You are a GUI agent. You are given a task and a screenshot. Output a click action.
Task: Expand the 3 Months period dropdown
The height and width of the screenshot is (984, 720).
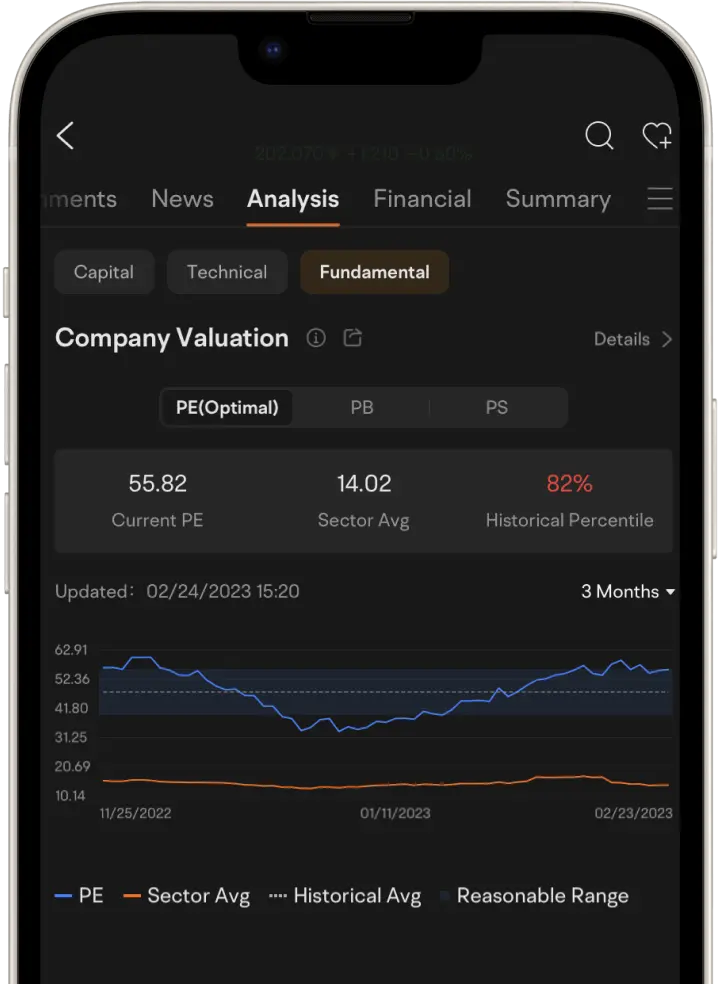coord(628,592)
